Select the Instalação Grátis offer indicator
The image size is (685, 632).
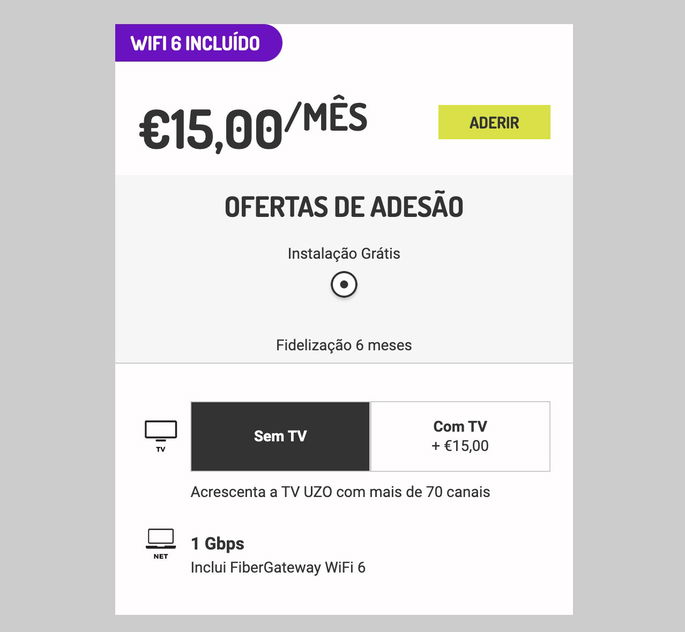tap(344, 285)
